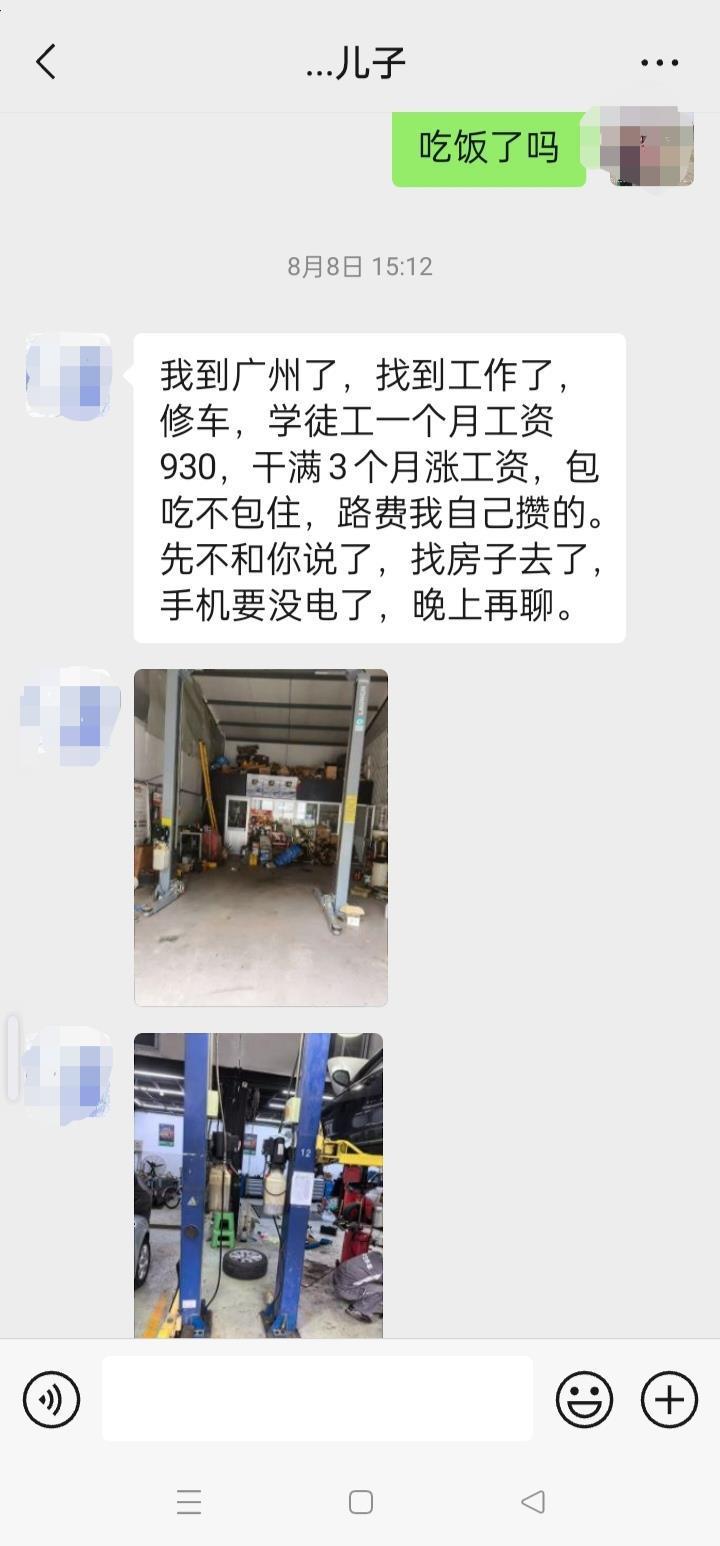Screen dimensions: 720x1546
Task: Open the empty garage photo
Action: point(261,837)
